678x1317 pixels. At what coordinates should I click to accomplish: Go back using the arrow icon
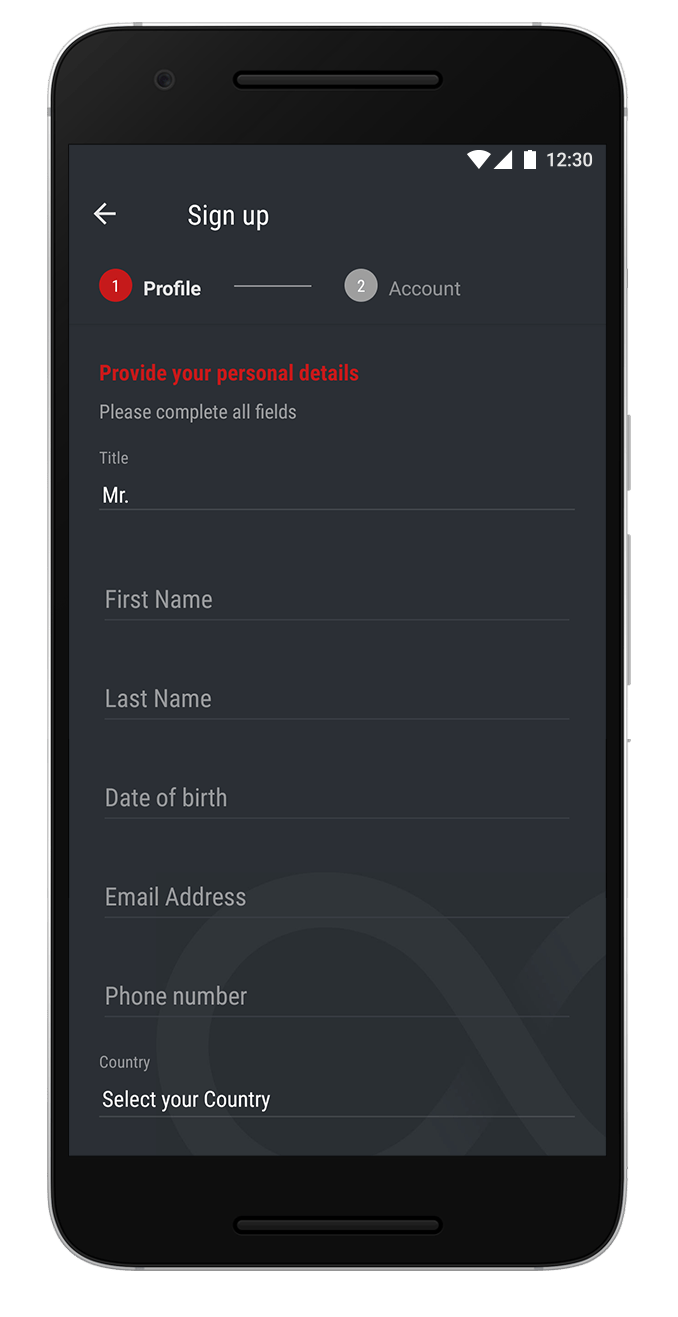(105, 214)
